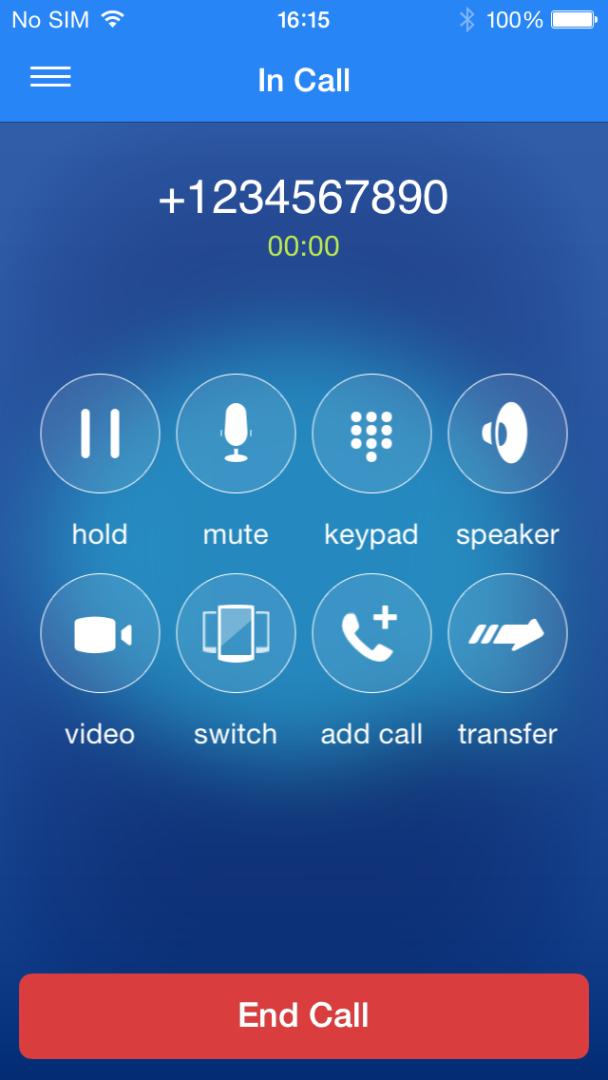608x1080 pixels.
Task: Start video in the call
Action: (100, 633)
